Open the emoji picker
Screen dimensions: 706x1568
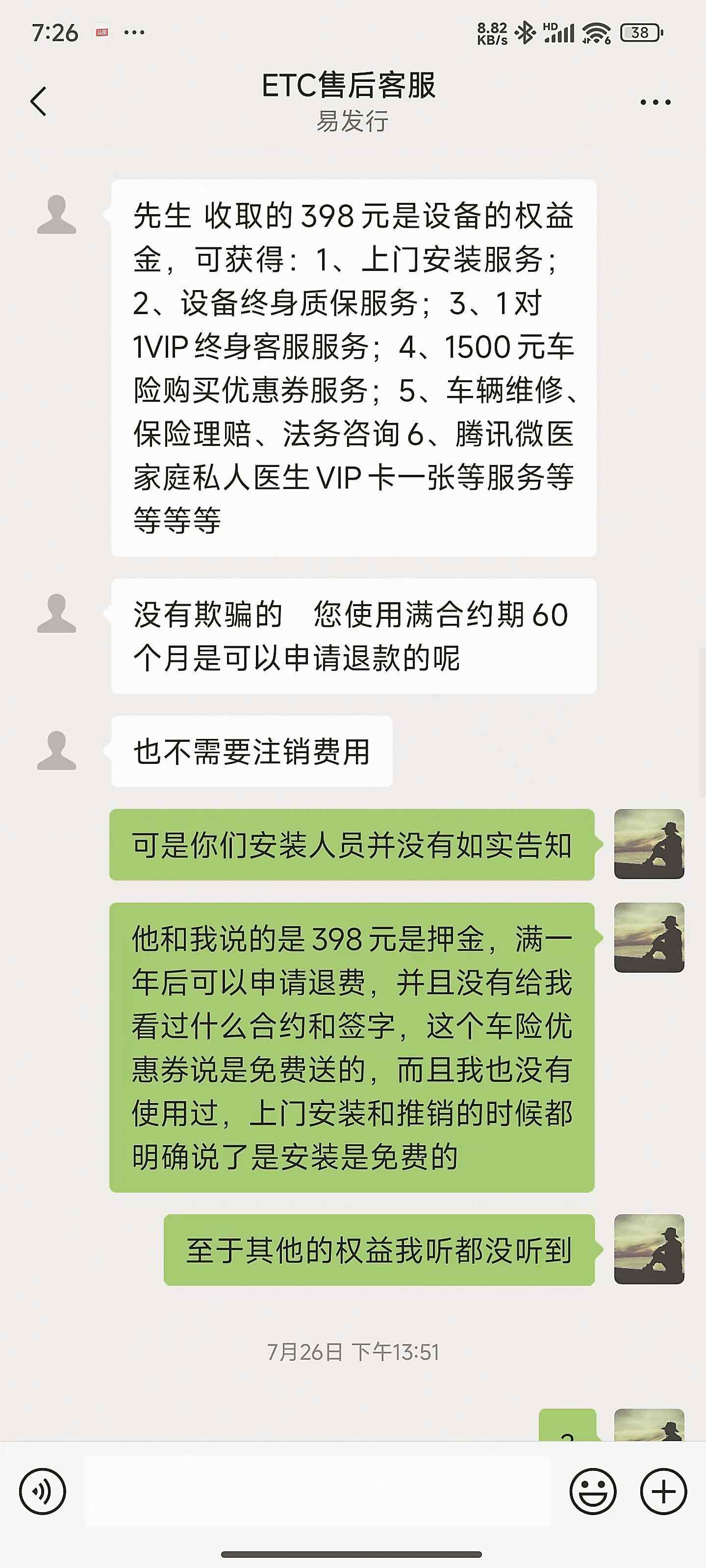coord(592,1491)
